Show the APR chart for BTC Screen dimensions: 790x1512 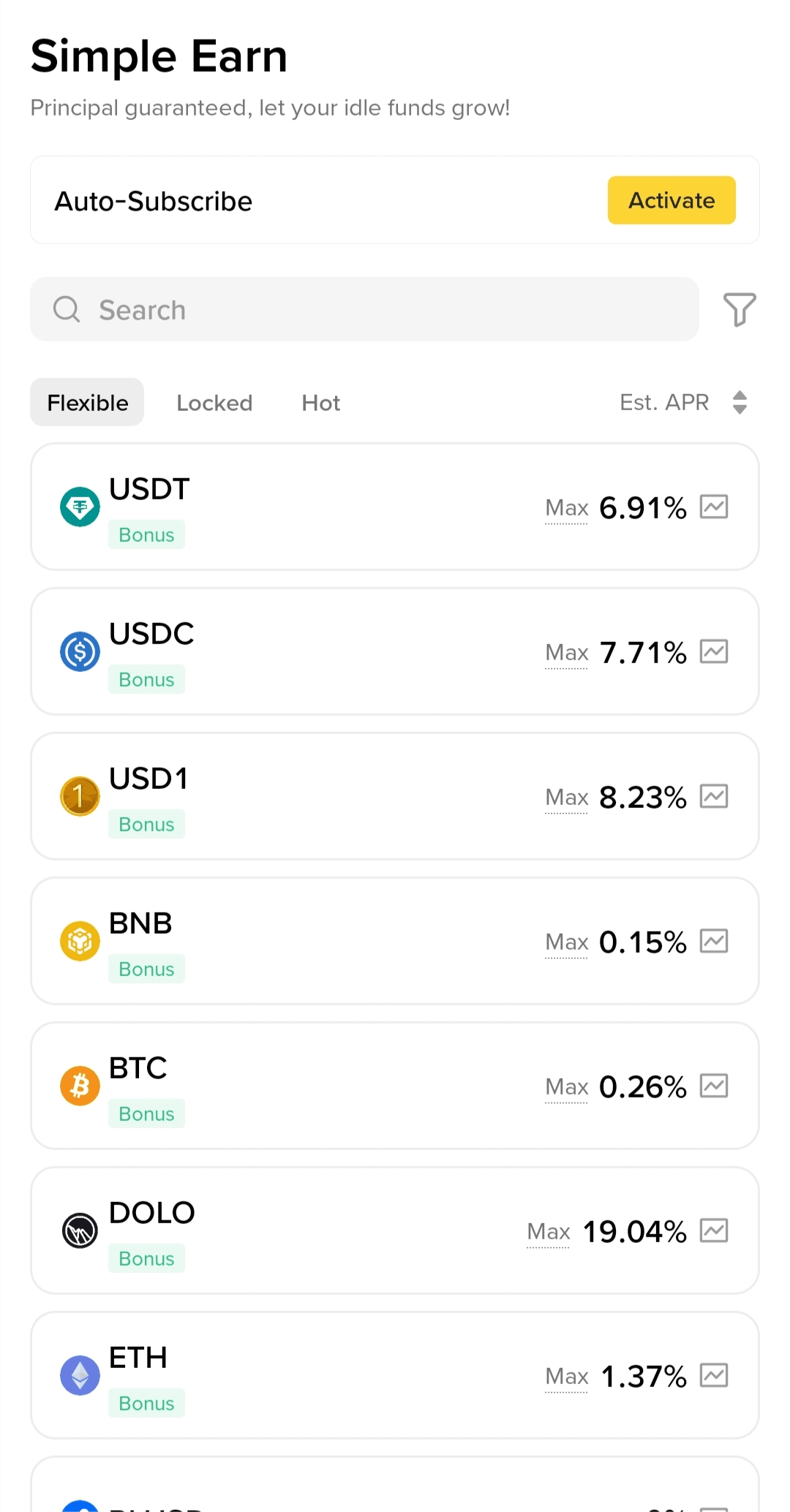[713, 1086]
